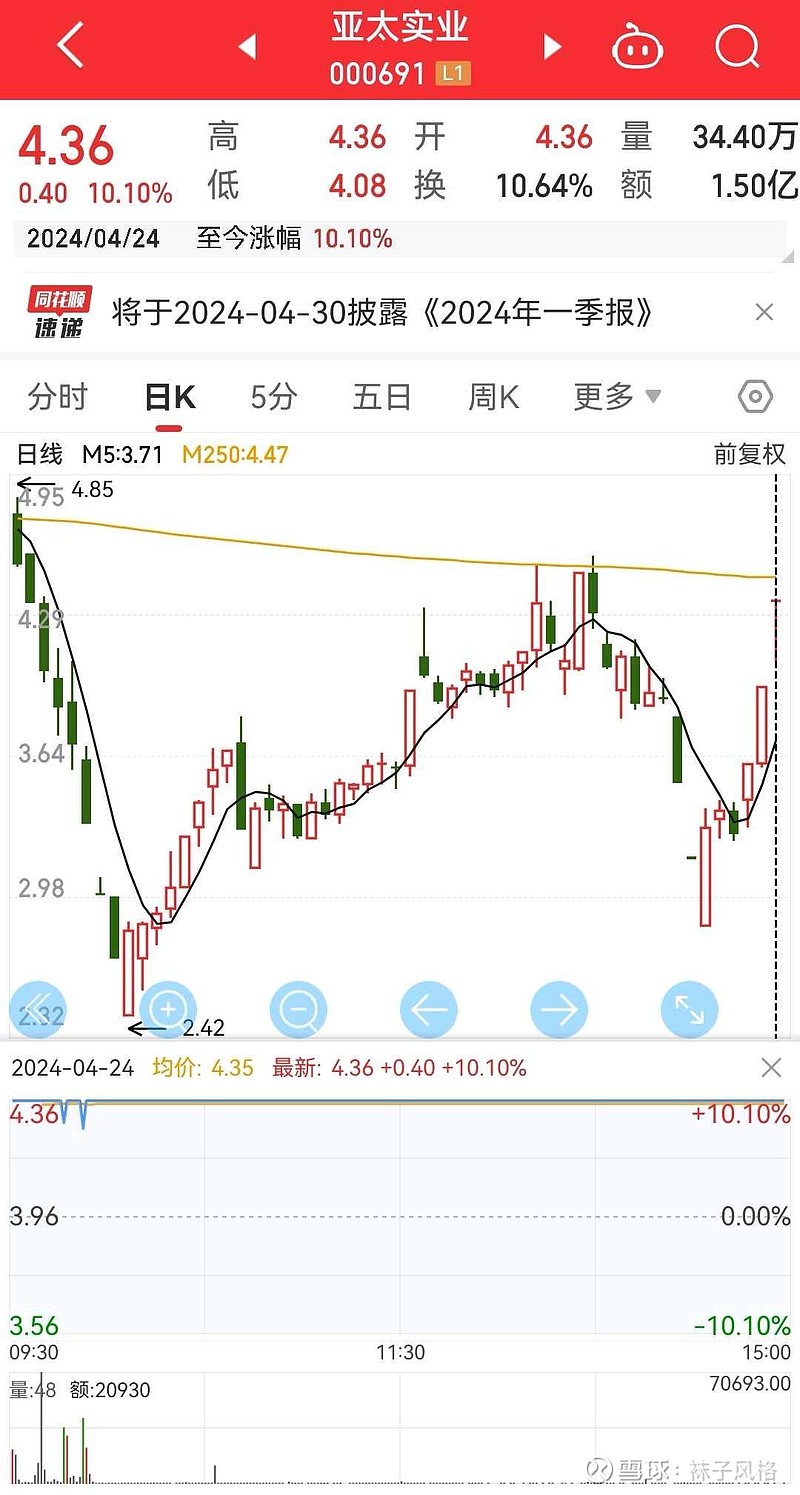
Task: Switch to the next stock
Action: pyautogui.click(x=551, y=46)
